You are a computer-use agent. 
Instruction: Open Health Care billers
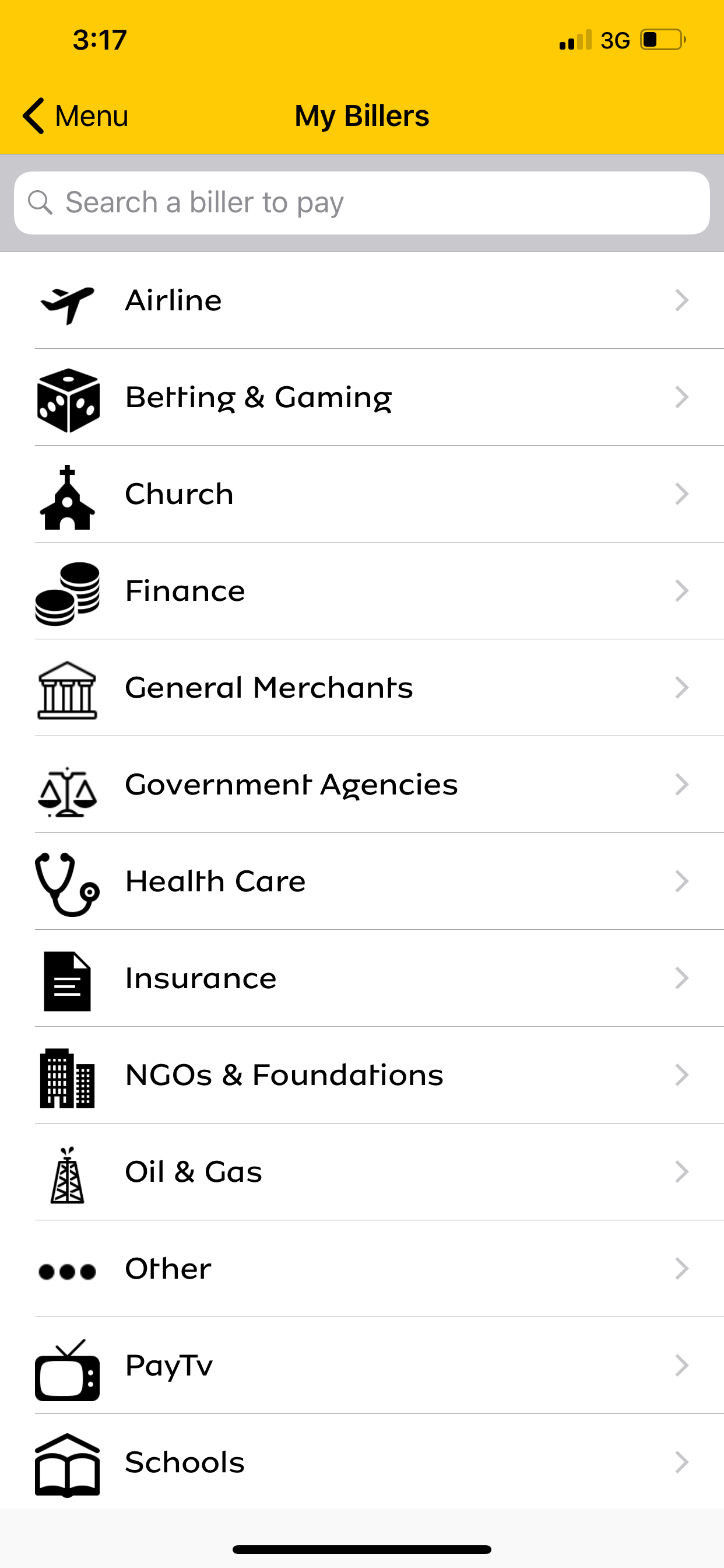pyautogui.click(x=362, y=881)
